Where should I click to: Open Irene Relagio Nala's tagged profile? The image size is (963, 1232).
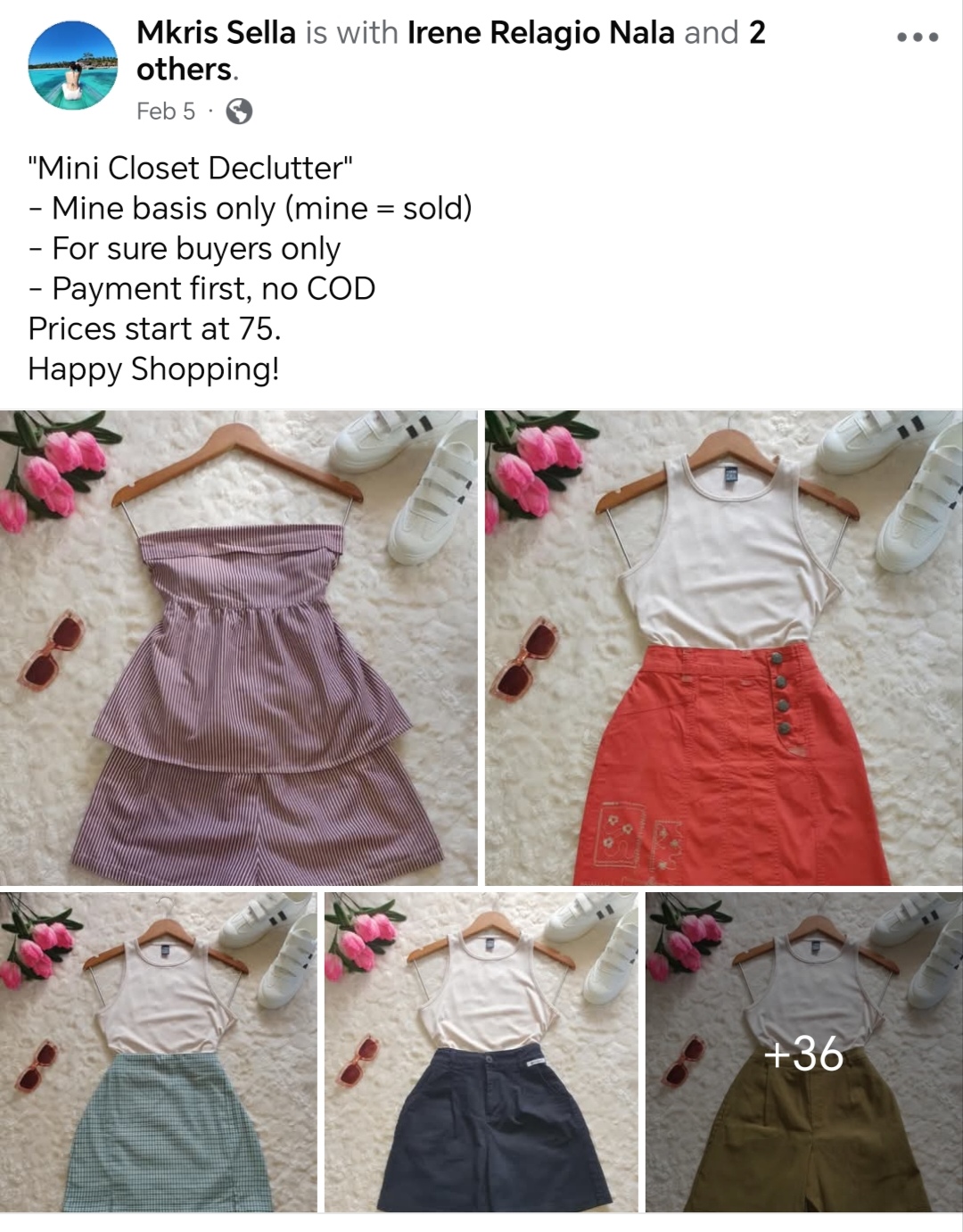point(540,33)
